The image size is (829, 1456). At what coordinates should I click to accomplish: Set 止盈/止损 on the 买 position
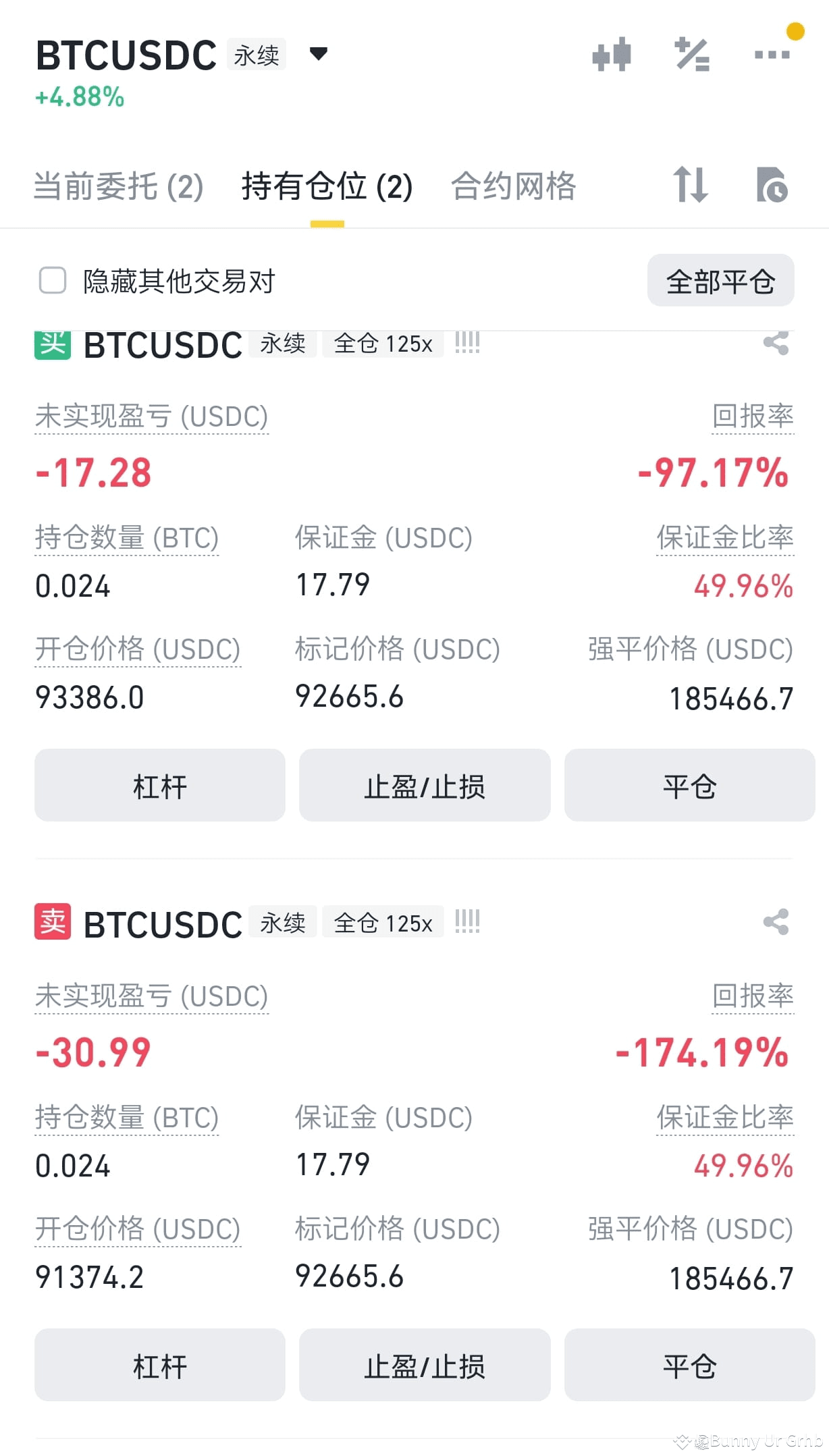click(x=425, y=786)
